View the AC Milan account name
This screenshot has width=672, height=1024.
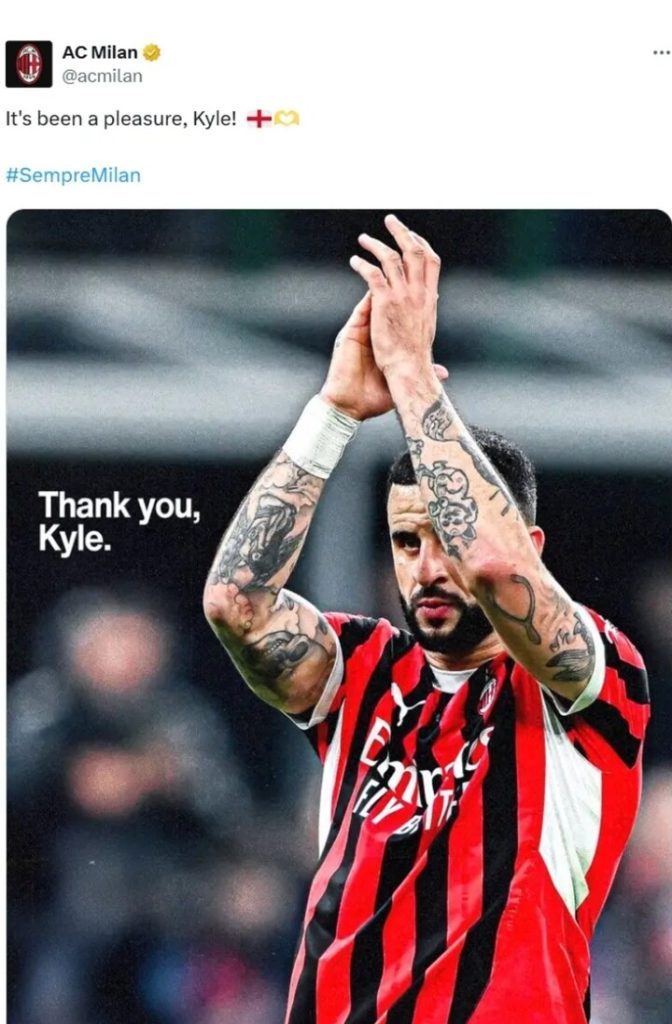pos(99,53)
